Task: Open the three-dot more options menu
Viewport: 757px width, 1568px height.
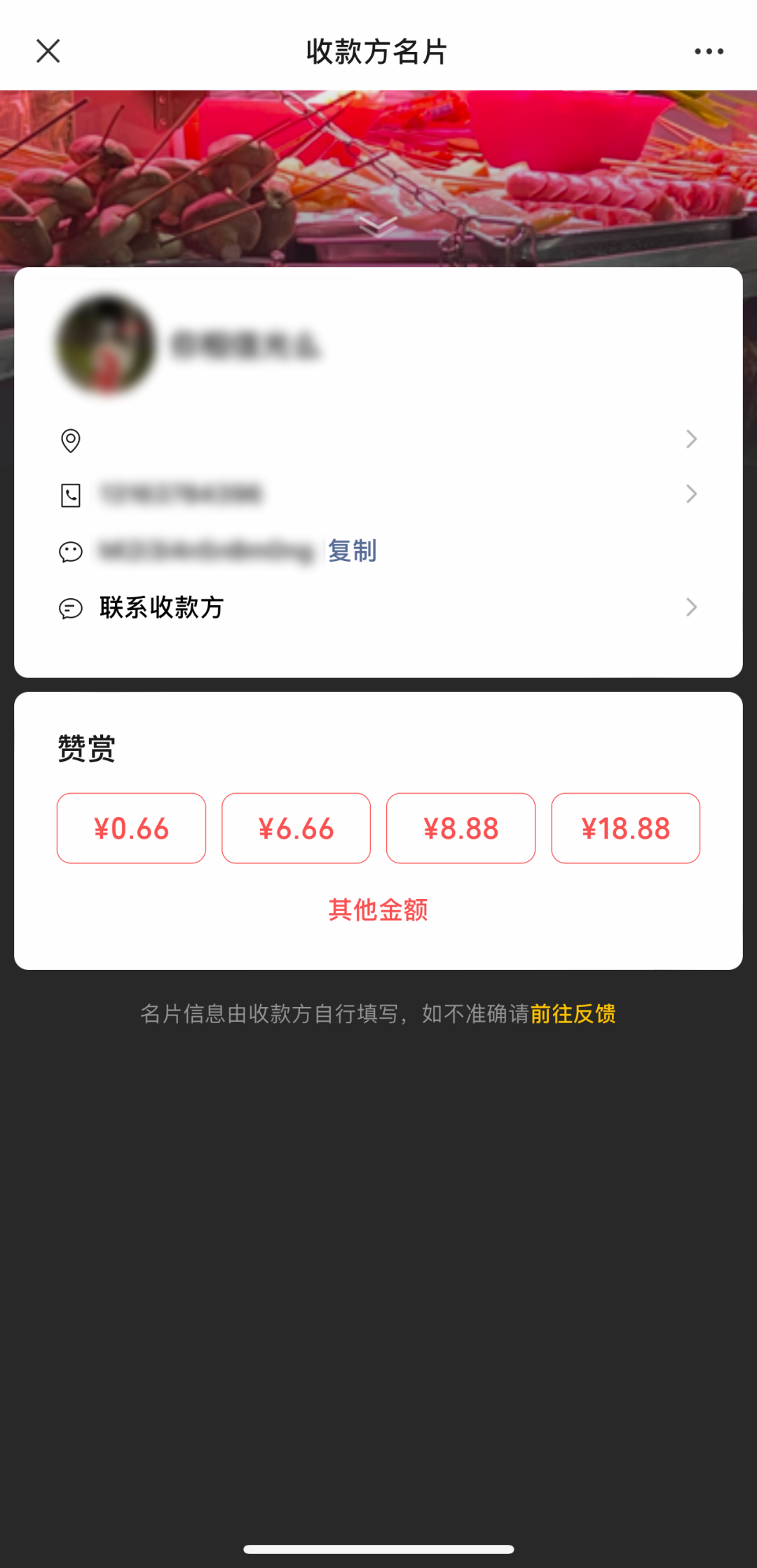Action: (709, 51)
